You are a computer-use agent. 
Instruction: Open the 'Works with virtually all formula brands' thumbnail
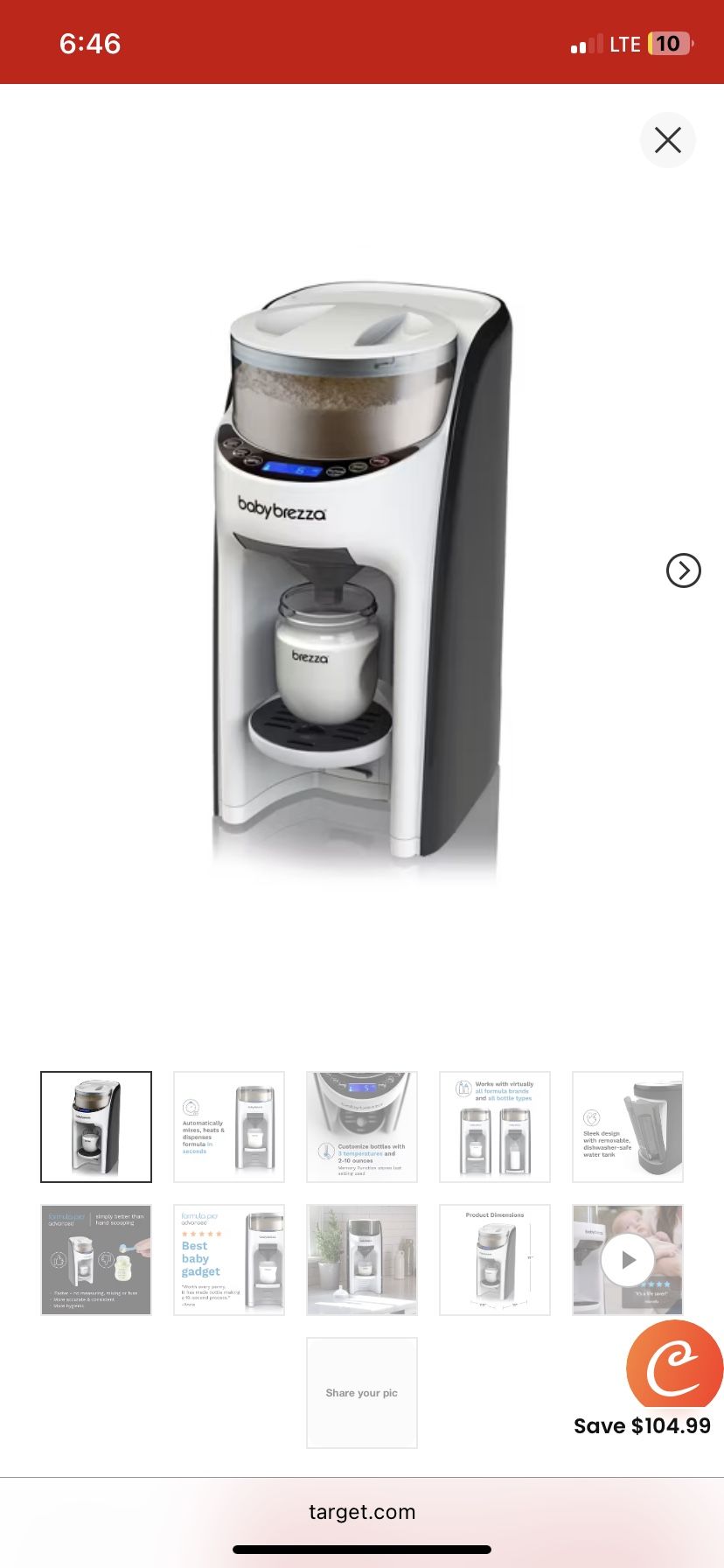point(495,1127)
